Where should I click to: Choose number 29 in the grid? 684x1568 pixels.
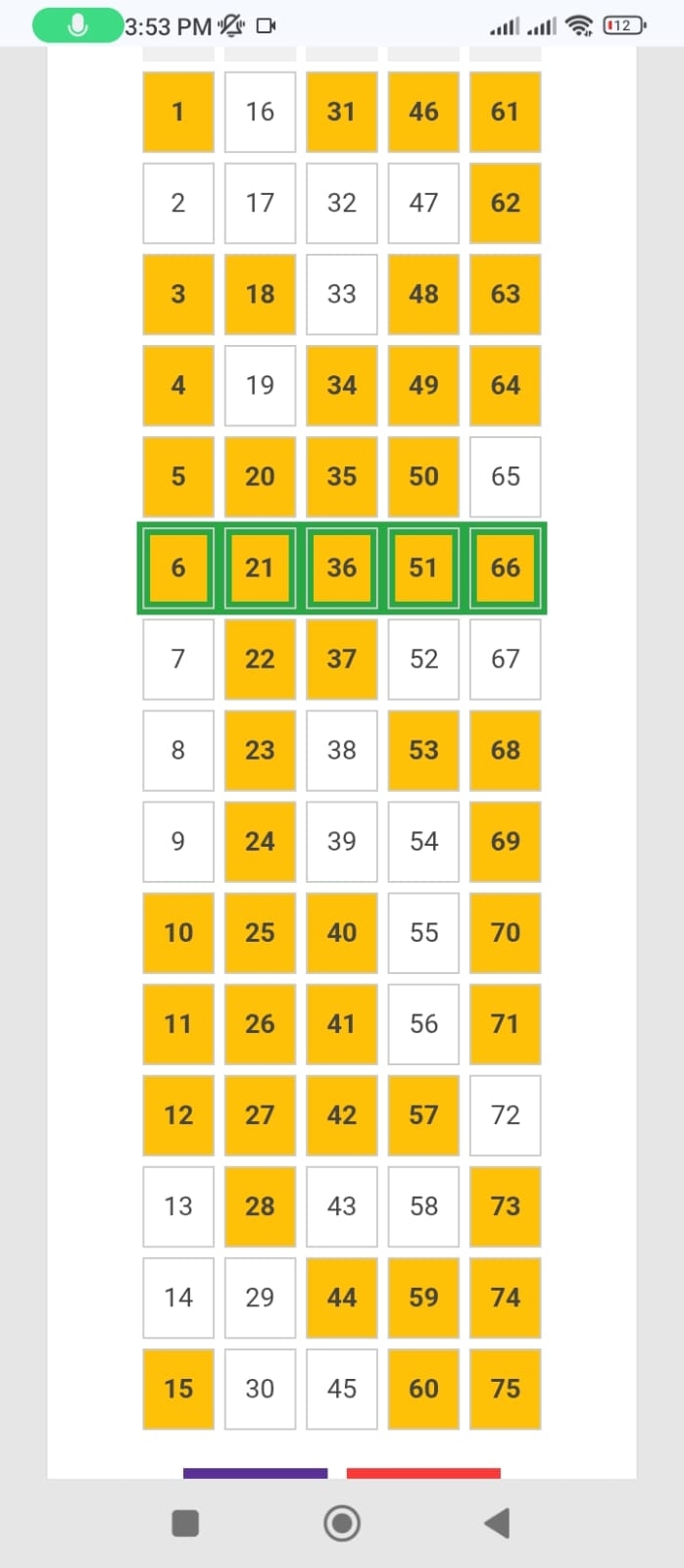click(260, 1297)
